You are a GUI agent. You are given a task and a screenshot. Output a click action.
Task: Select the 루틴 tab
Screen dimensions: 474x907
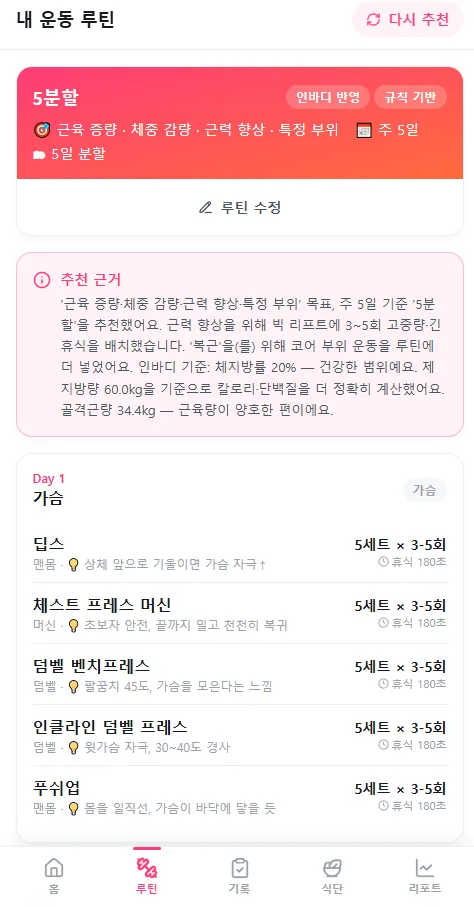pos(147,876)
